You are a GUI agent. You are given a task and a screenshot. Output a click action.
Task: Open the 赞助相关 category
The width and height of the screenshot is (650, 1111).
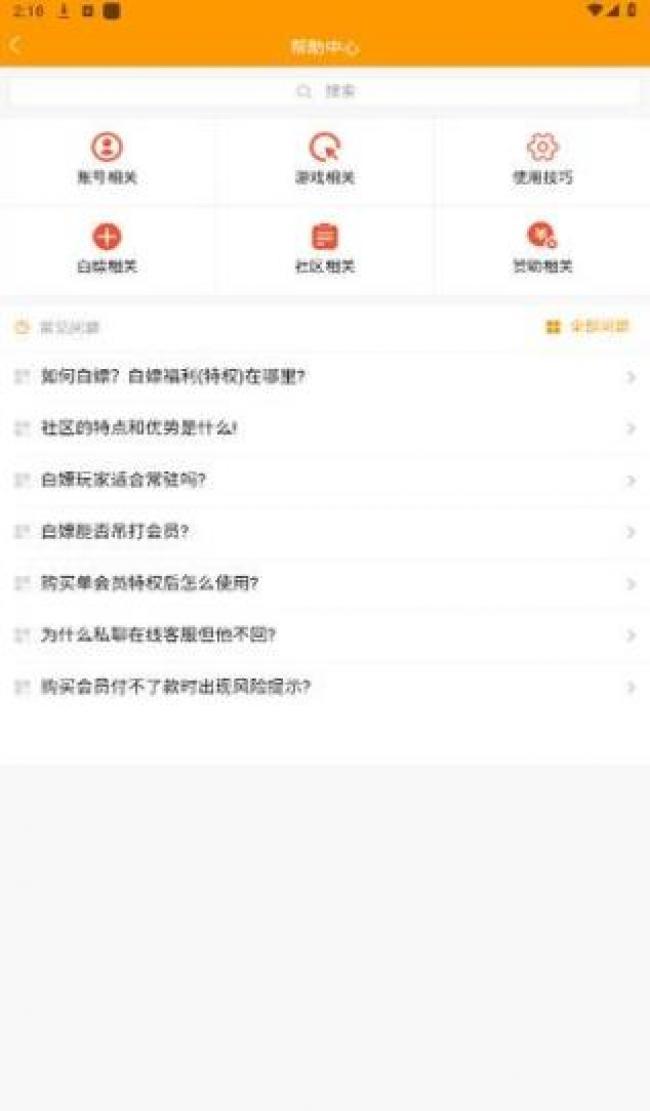542,249
